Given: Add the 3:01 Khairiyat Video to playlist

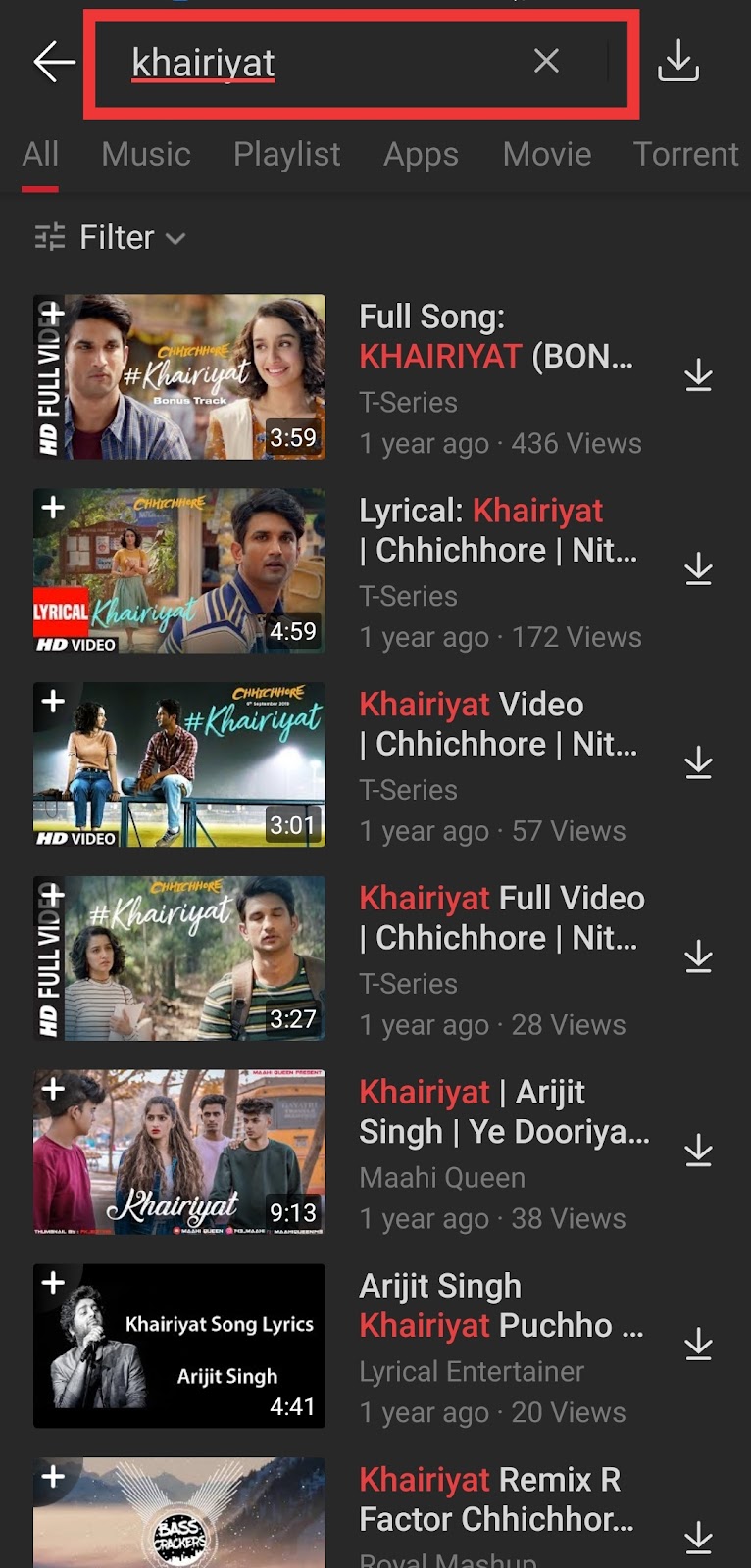Looking at the screenshot, I should [53, 702].
